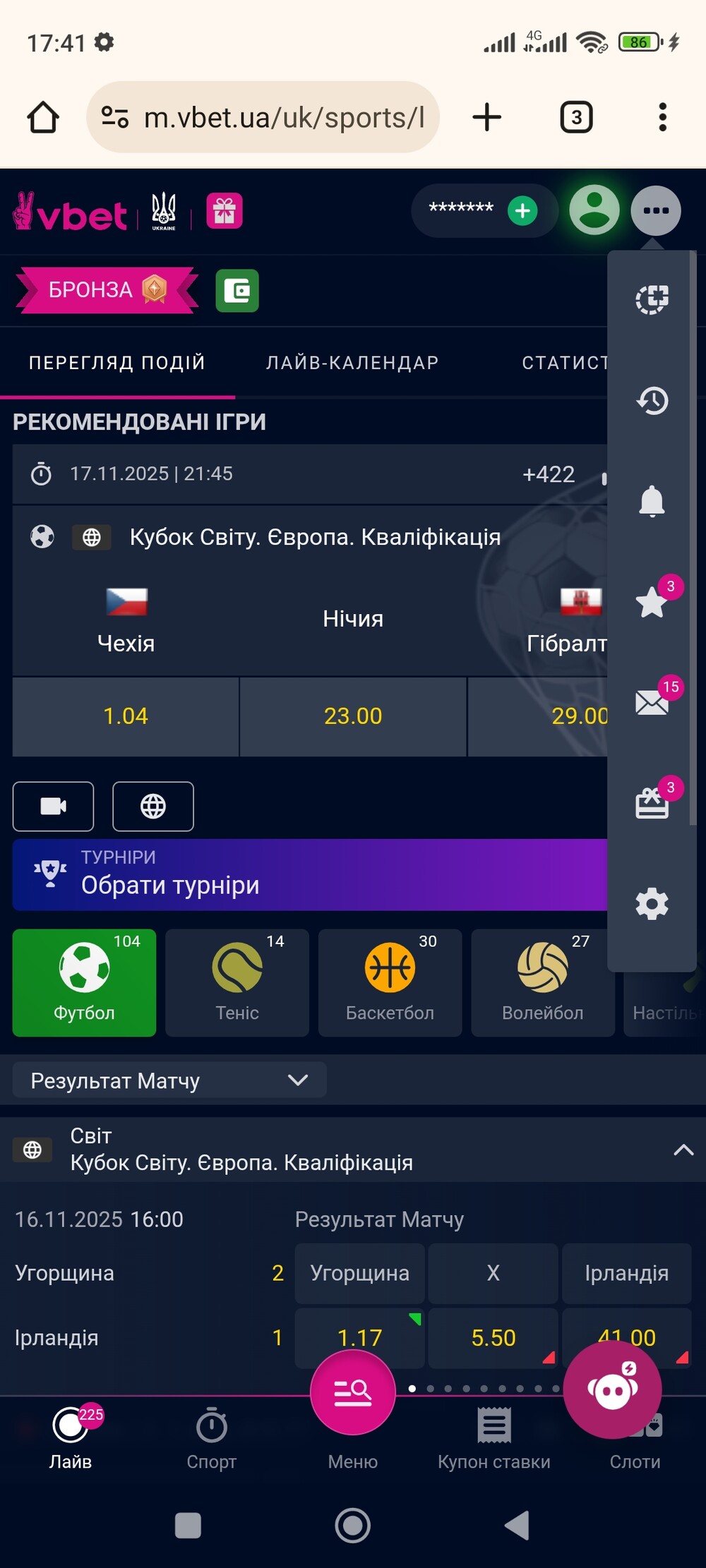This screenshot has height=1568, width=706.
Task: Open favorites star with 3 badge
Action: (652, 602)
